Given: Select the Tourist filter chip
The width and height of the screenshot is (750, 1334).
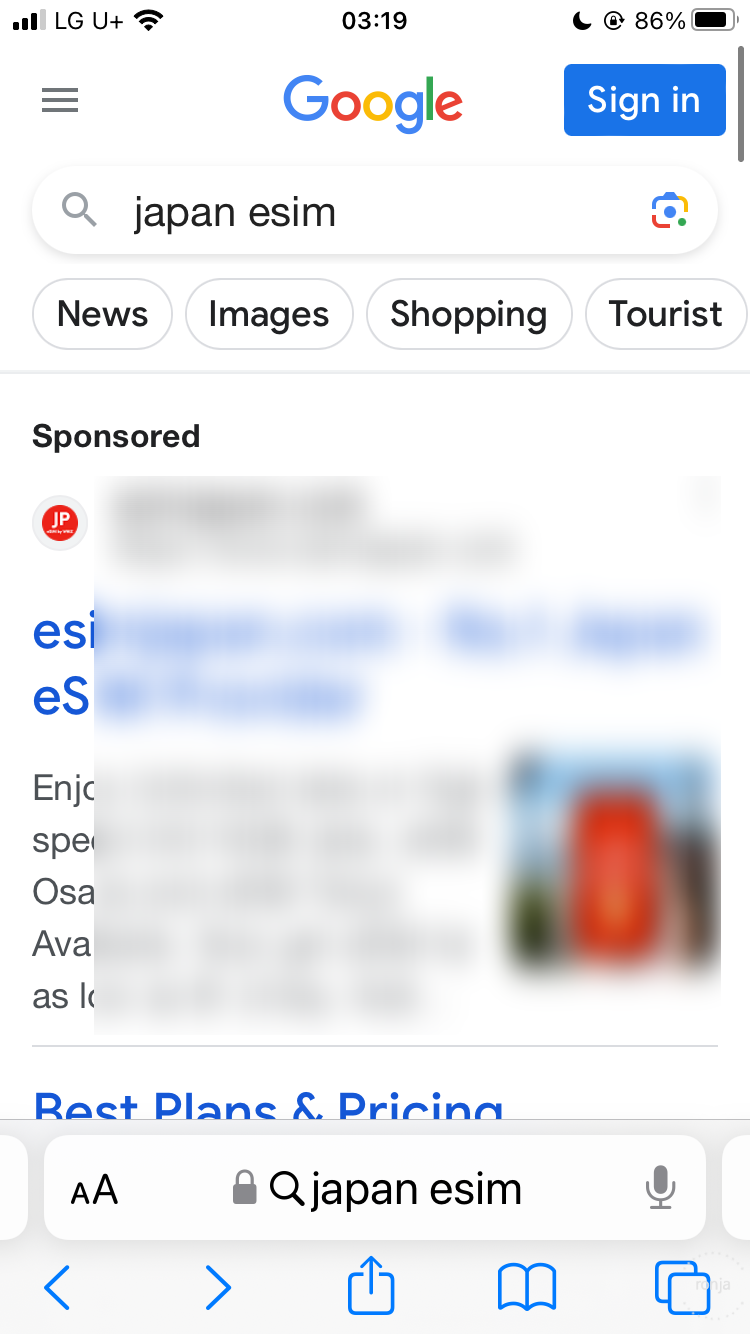Looking at the screenshot, I should click(x=666, y=314).
